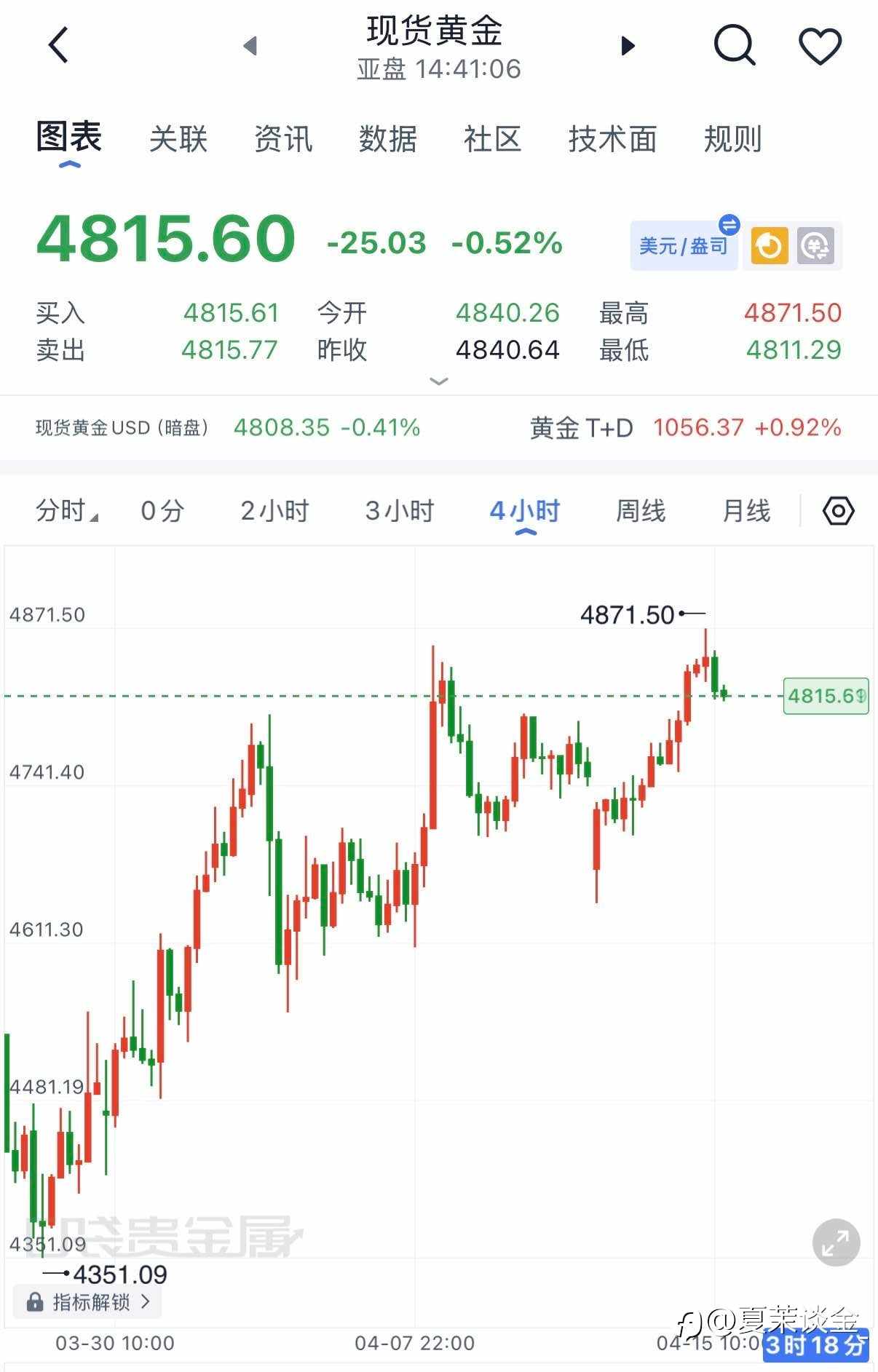
Task: Tap the orange refresh icon
Action: pyautogui.click(x=768, y=245)
